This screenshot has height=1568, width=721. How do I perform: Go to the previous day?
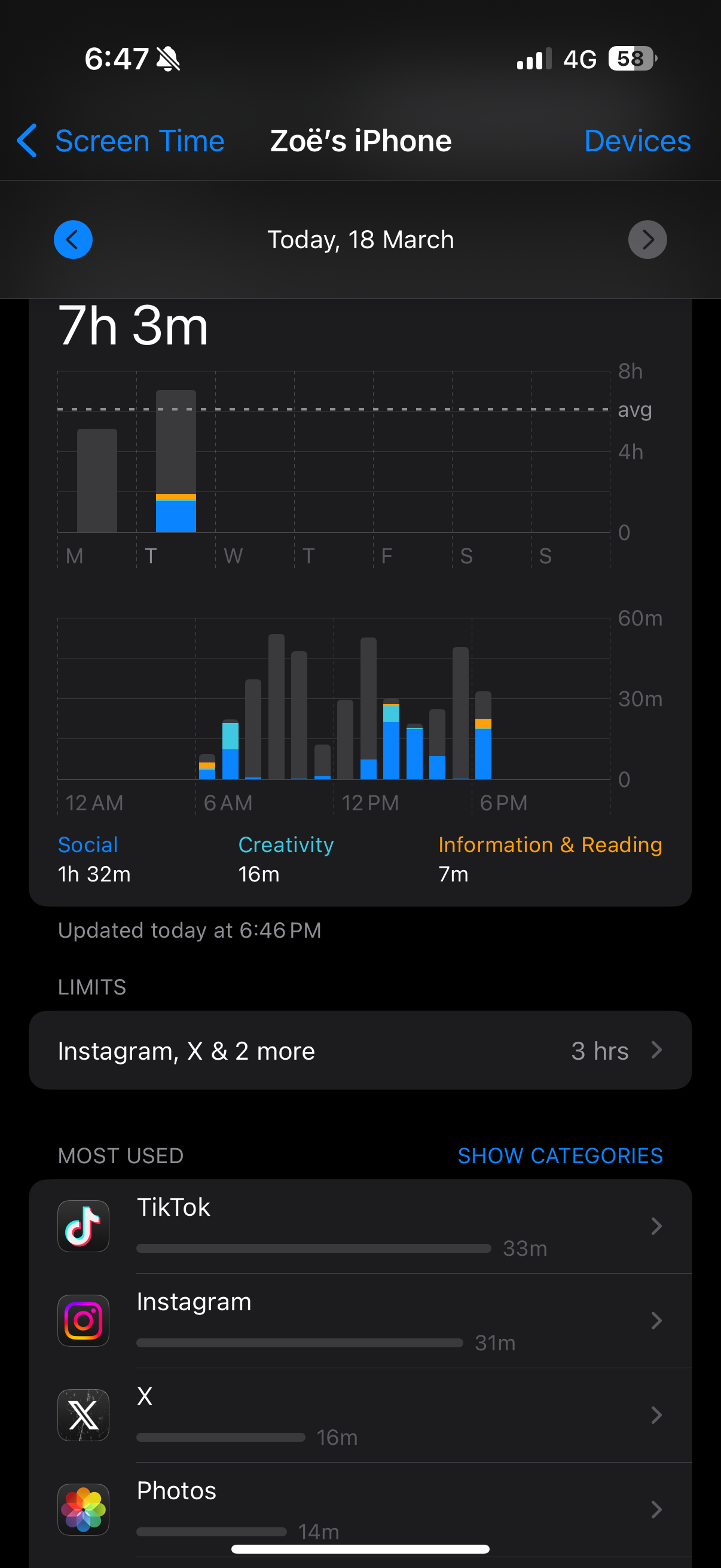tap(73, 239)
